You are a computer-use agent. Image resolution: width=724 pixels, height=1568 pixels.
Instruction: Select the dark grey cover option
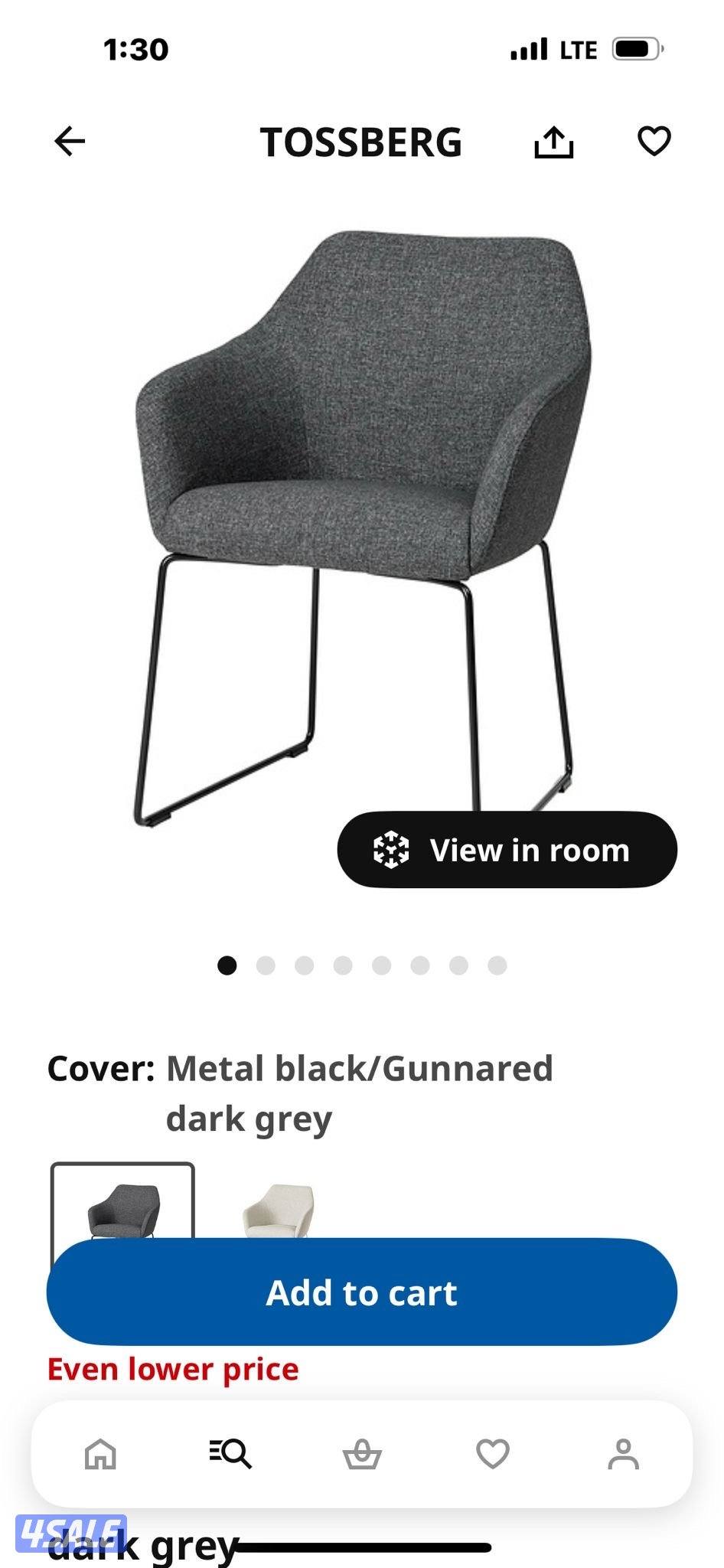122,1204
